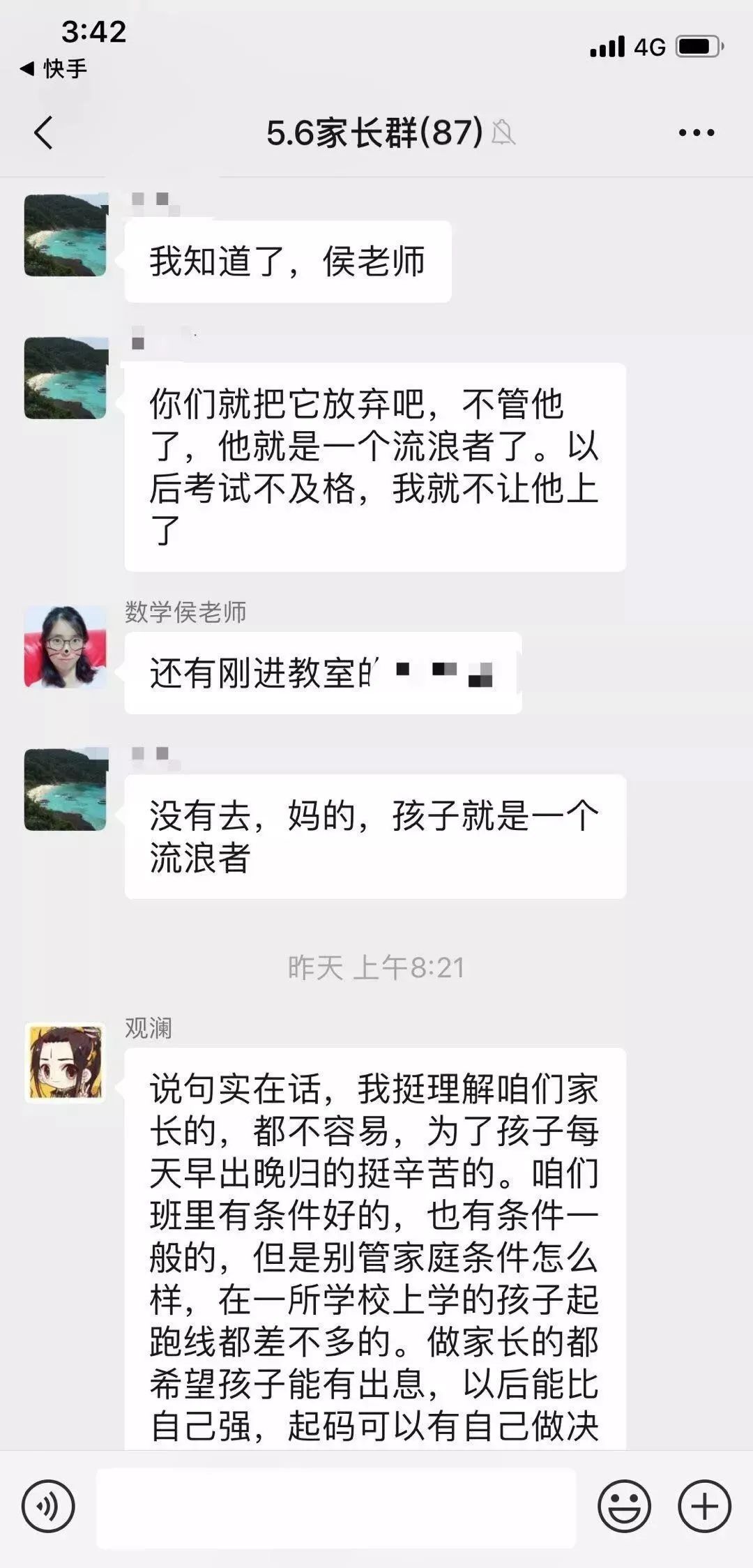Open the emoji picker
This screenshot has height=1568, width=753.
624,1507
